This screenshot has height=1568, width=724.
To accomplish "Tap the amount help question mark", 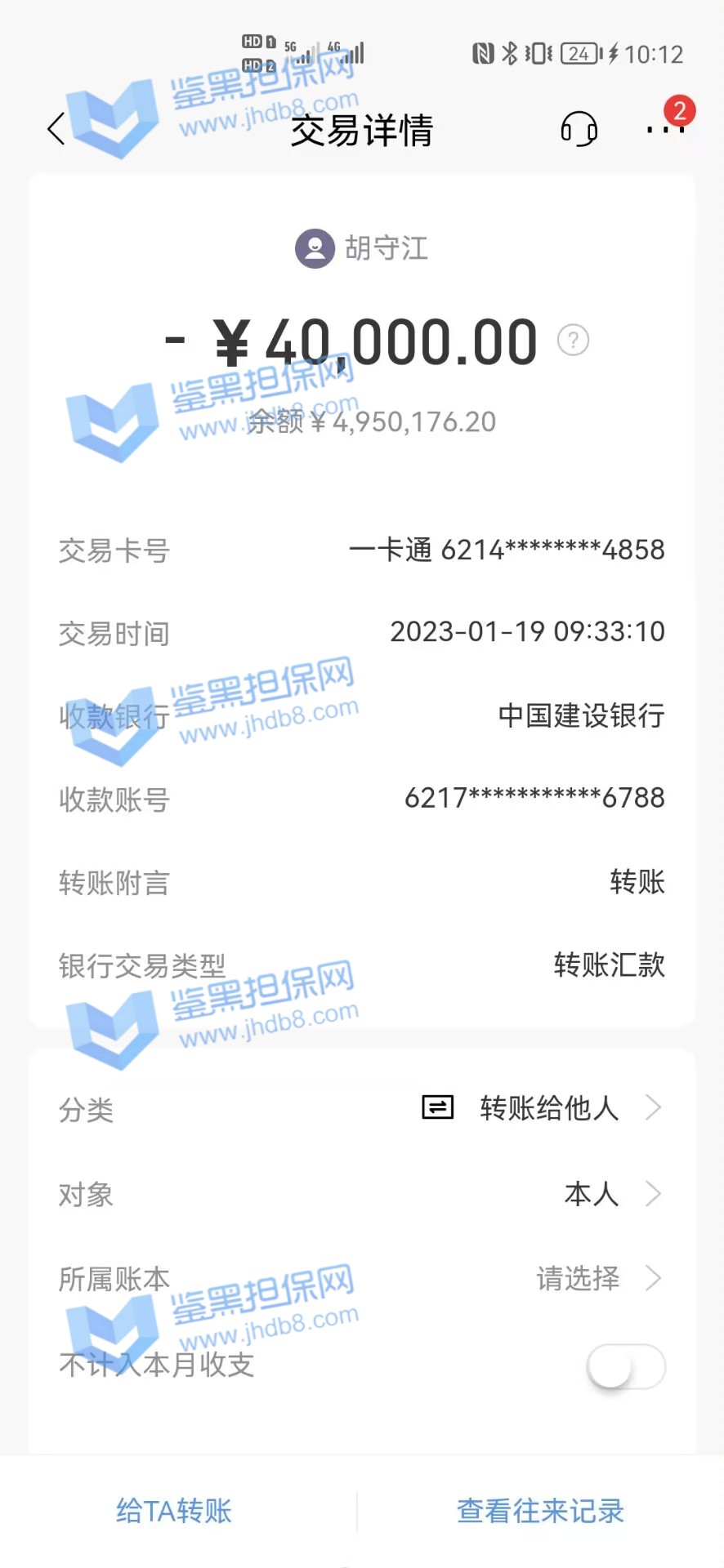I will (x=573, y=340).
